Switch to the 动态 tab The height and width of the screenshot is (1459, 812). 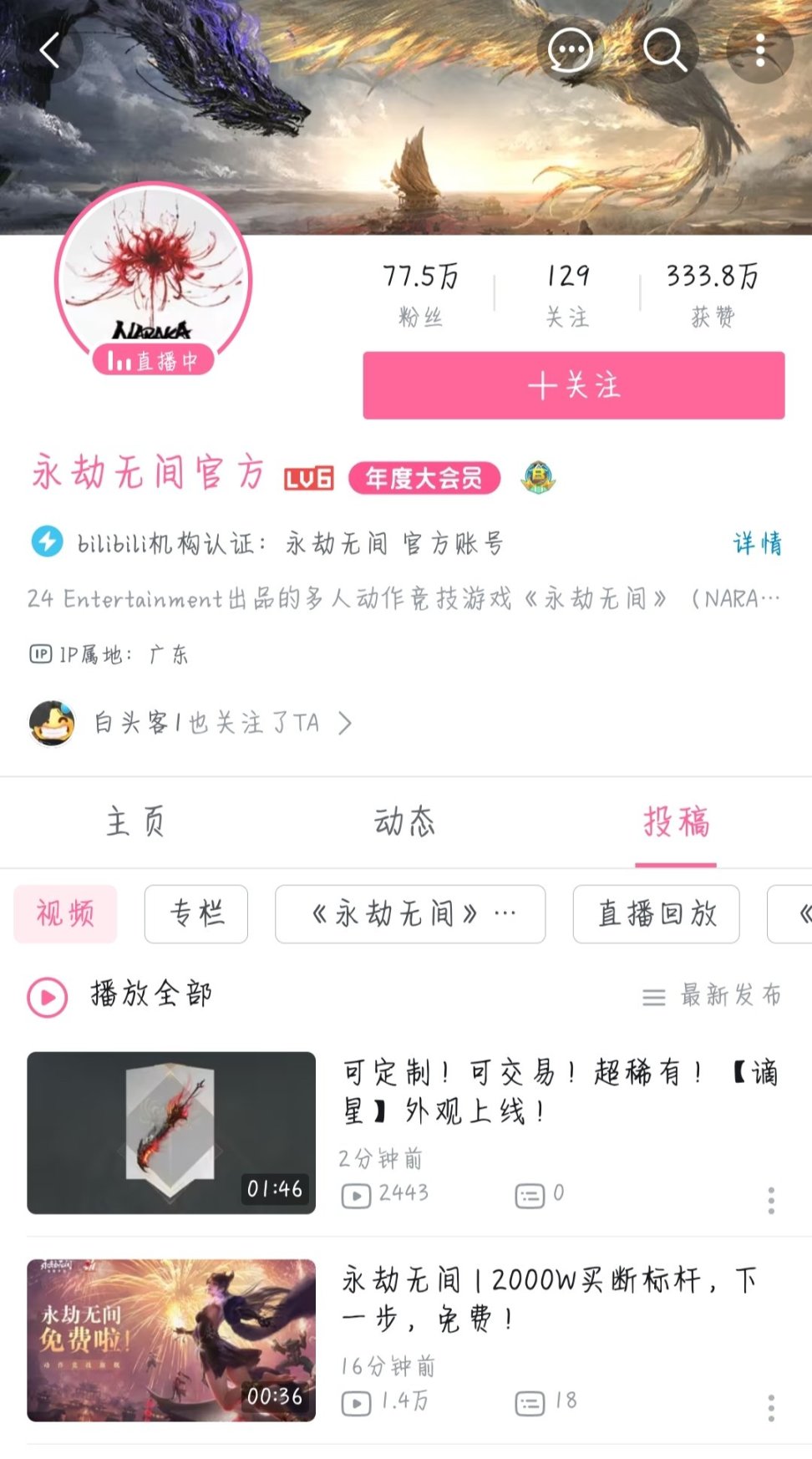(x=405, y=822)
